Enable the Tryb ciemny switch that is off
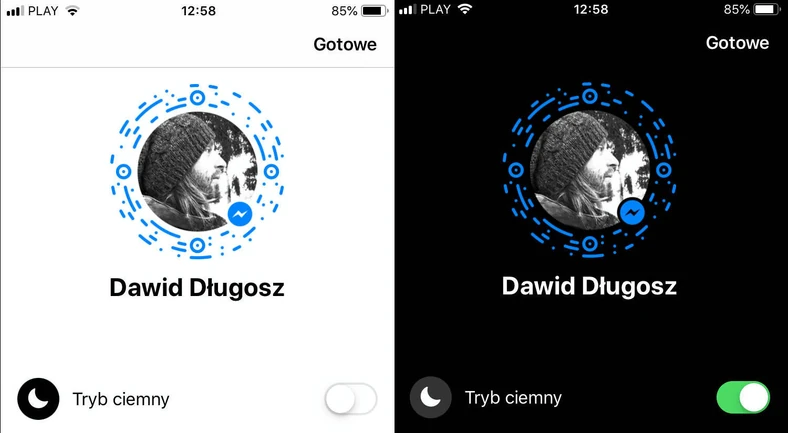 [350, 399]
